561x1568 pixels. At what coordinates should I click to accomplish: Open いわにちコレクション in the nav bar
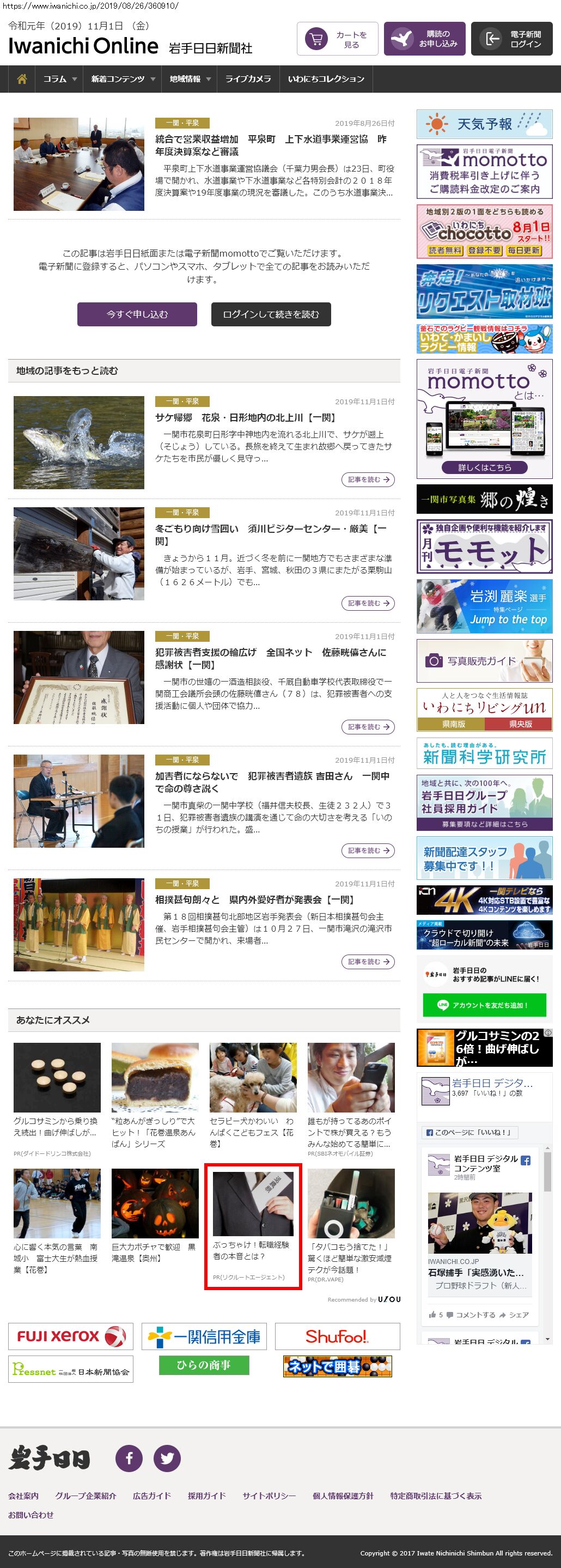pyautogui.click(x=326, y=79)
